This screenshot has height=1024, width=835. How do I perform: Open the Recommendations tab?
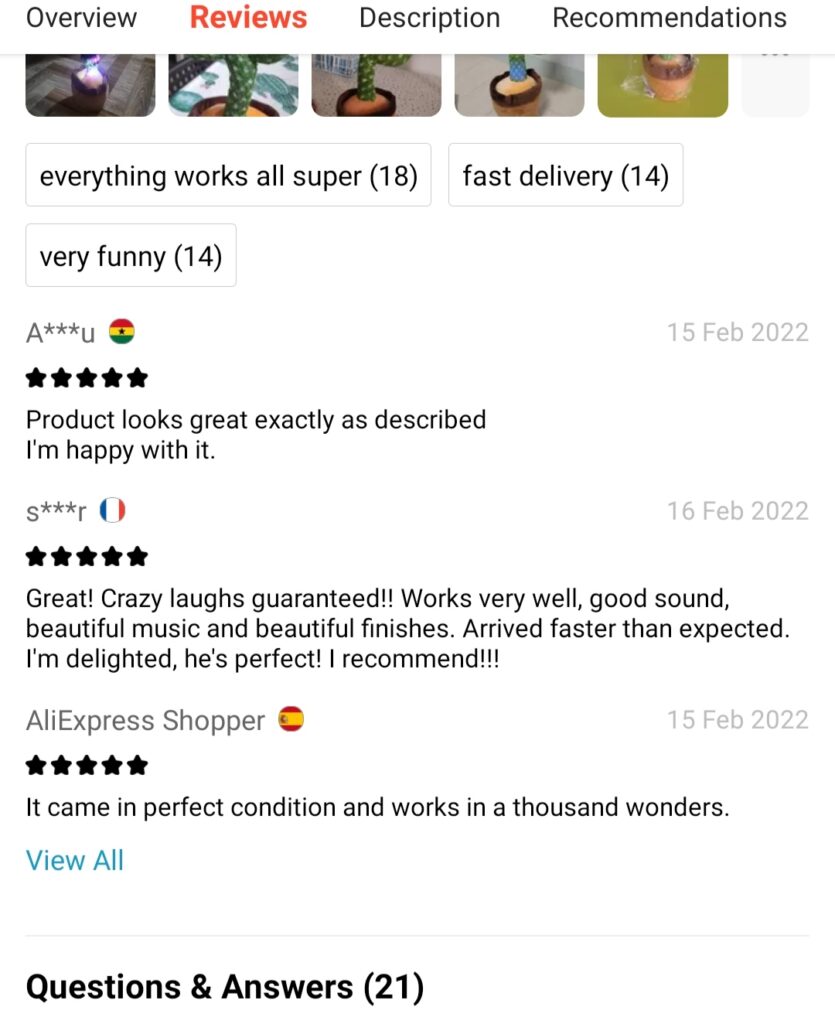pyautogui.click(x=669, y=18)
